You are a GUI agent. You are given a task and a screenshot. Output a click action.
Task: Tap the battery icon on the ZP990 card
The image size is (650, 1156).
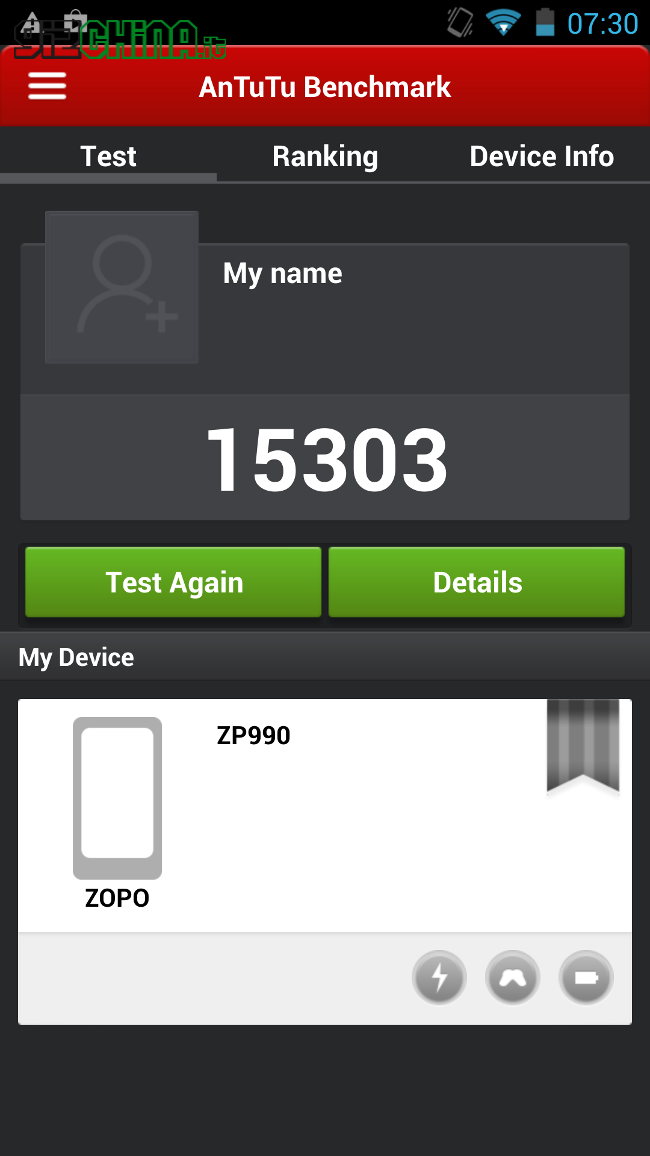point(586,977)
